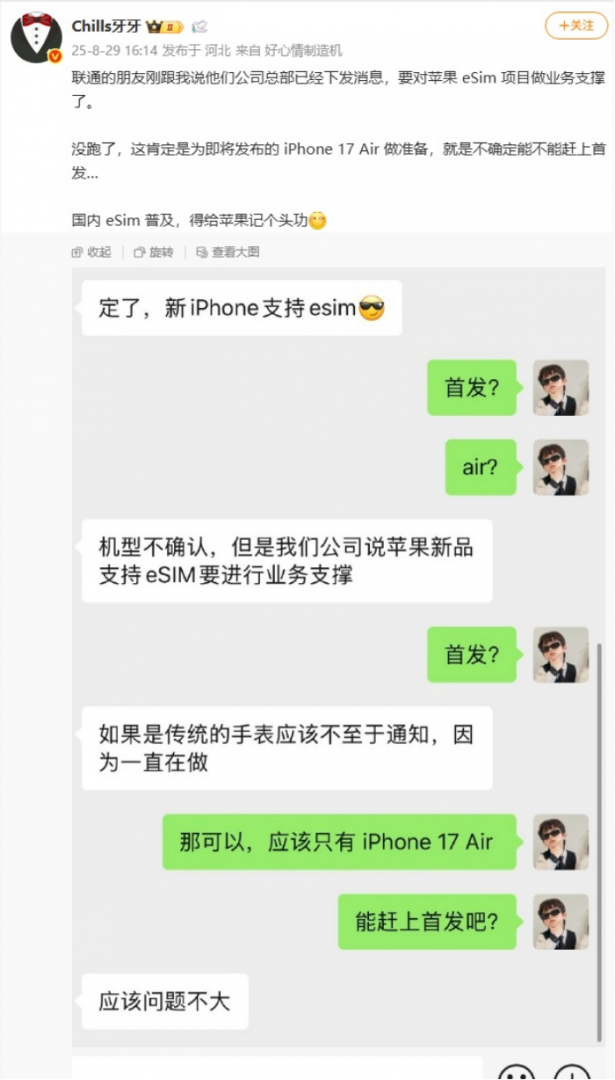Rotate the image with 旋转
This screenshot has height=1080, width=615.
coord(153,253)
